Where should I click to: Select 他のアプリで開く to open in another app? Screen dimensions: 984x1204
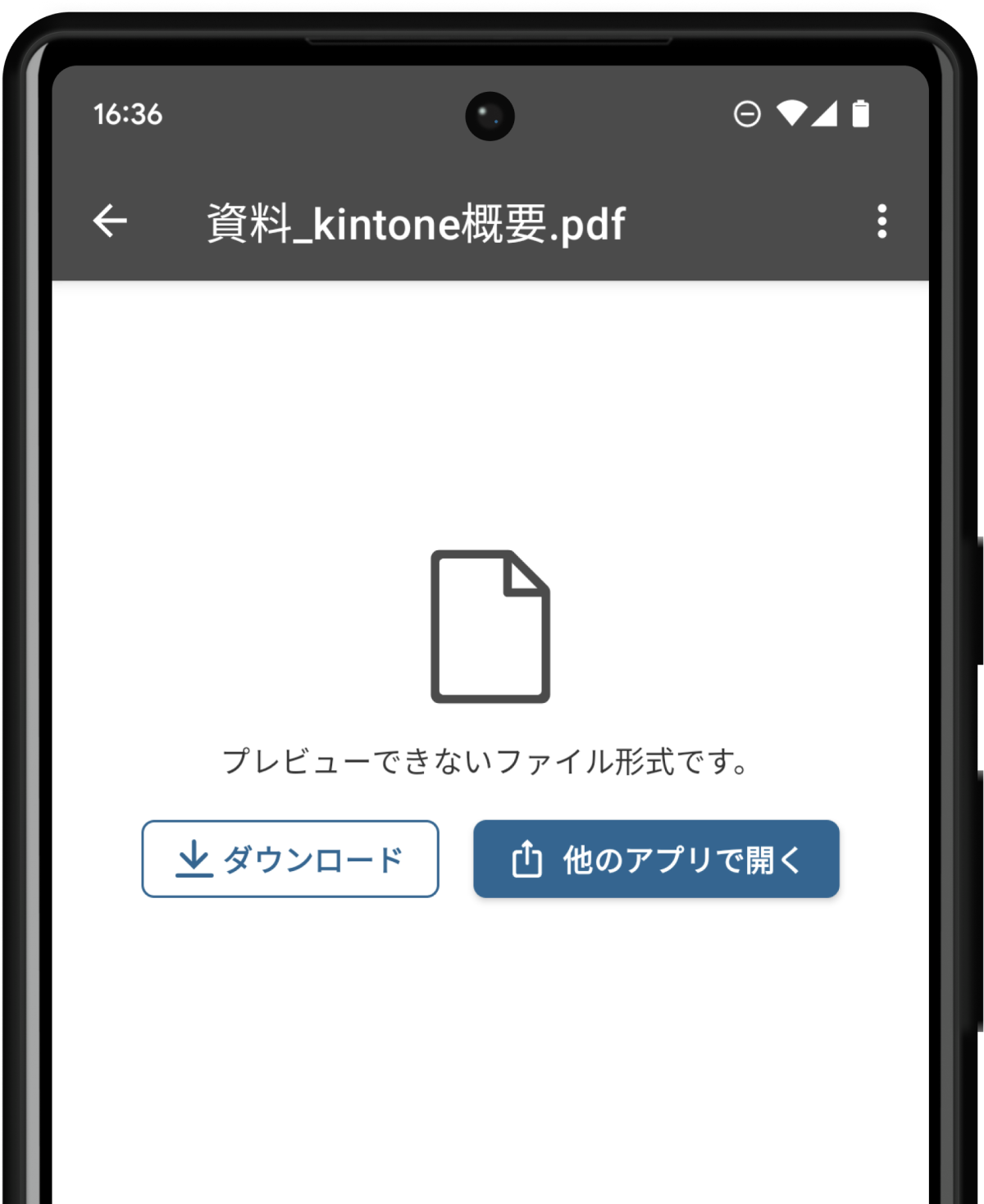click(x=656, y=859)
